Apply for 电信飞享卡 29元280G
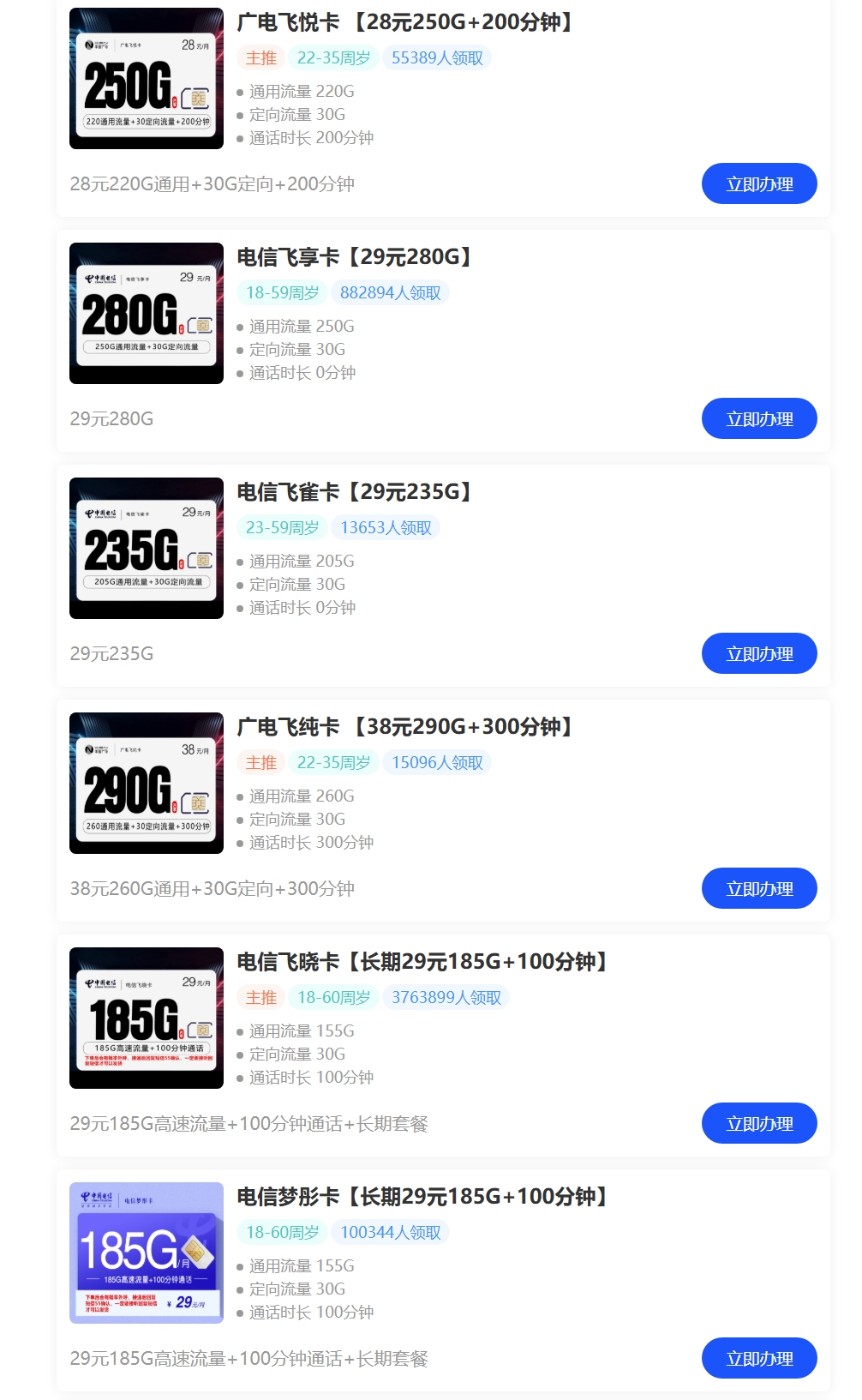The height and width of the screenshot is (1400, 862). pyautogui.click(x=759, y=418)
